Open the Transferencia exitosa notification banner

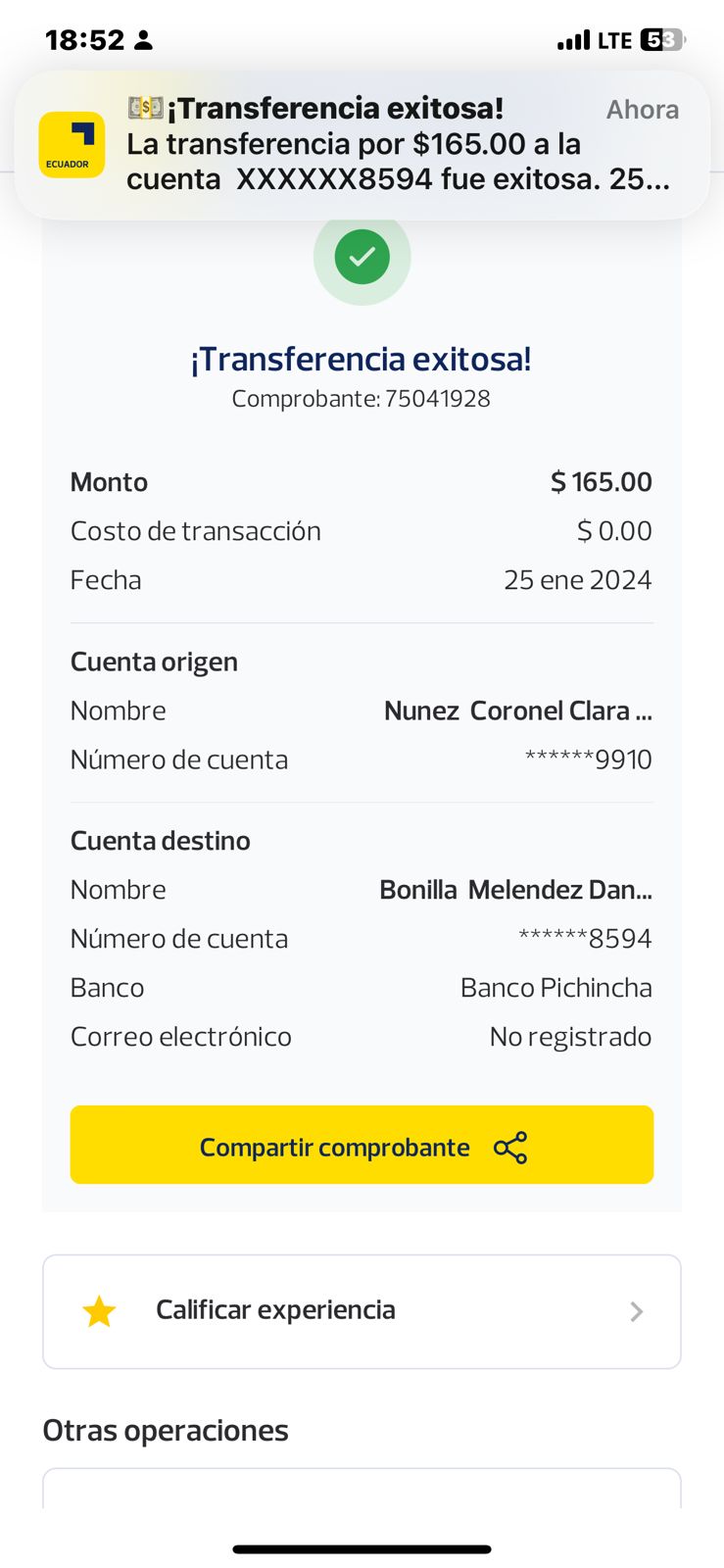[x=362, y=144]
